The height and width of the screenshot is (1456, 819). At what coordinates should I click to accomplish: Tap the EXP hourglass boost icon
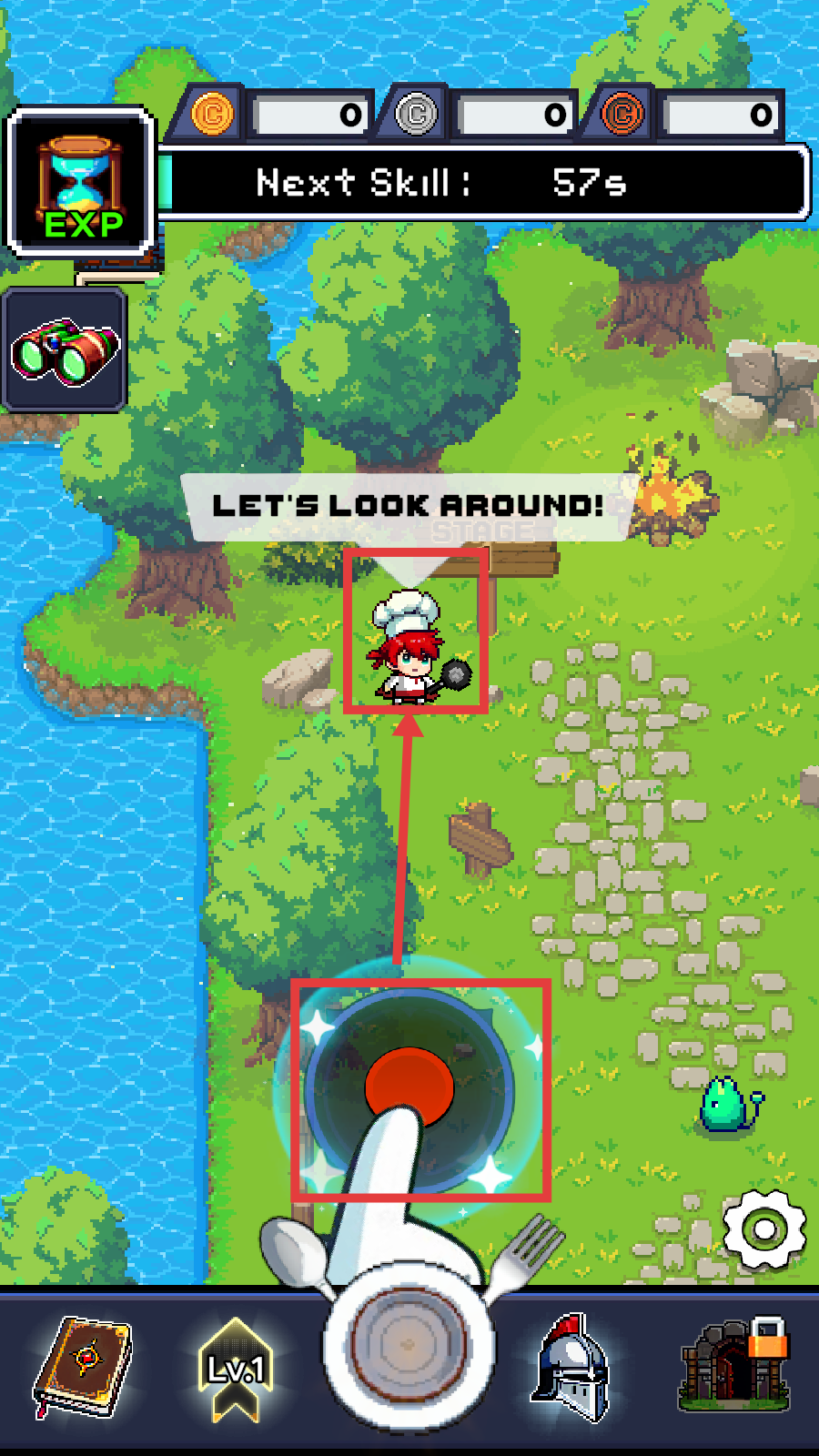click(x=82, y=182)
